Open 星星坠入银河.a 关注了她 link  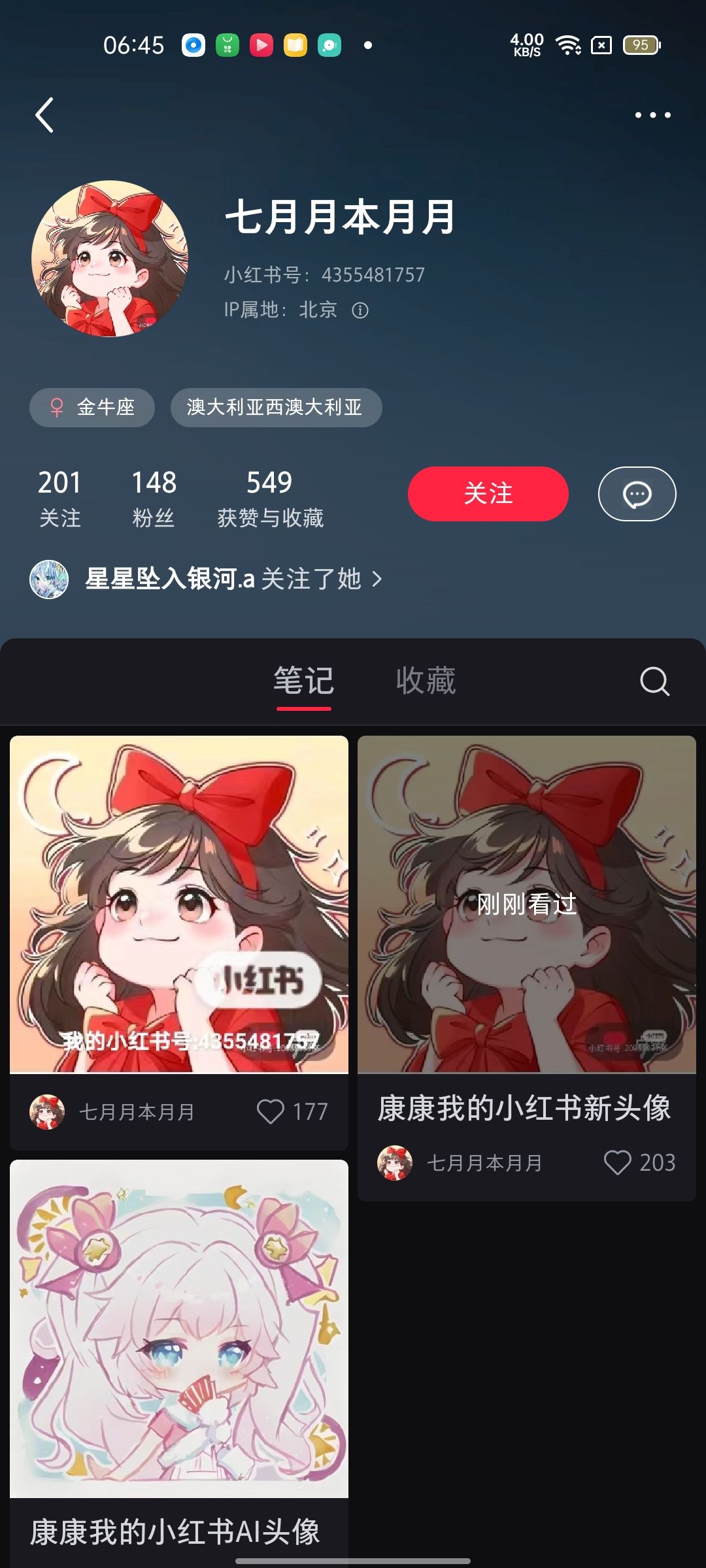coord(206,579)
